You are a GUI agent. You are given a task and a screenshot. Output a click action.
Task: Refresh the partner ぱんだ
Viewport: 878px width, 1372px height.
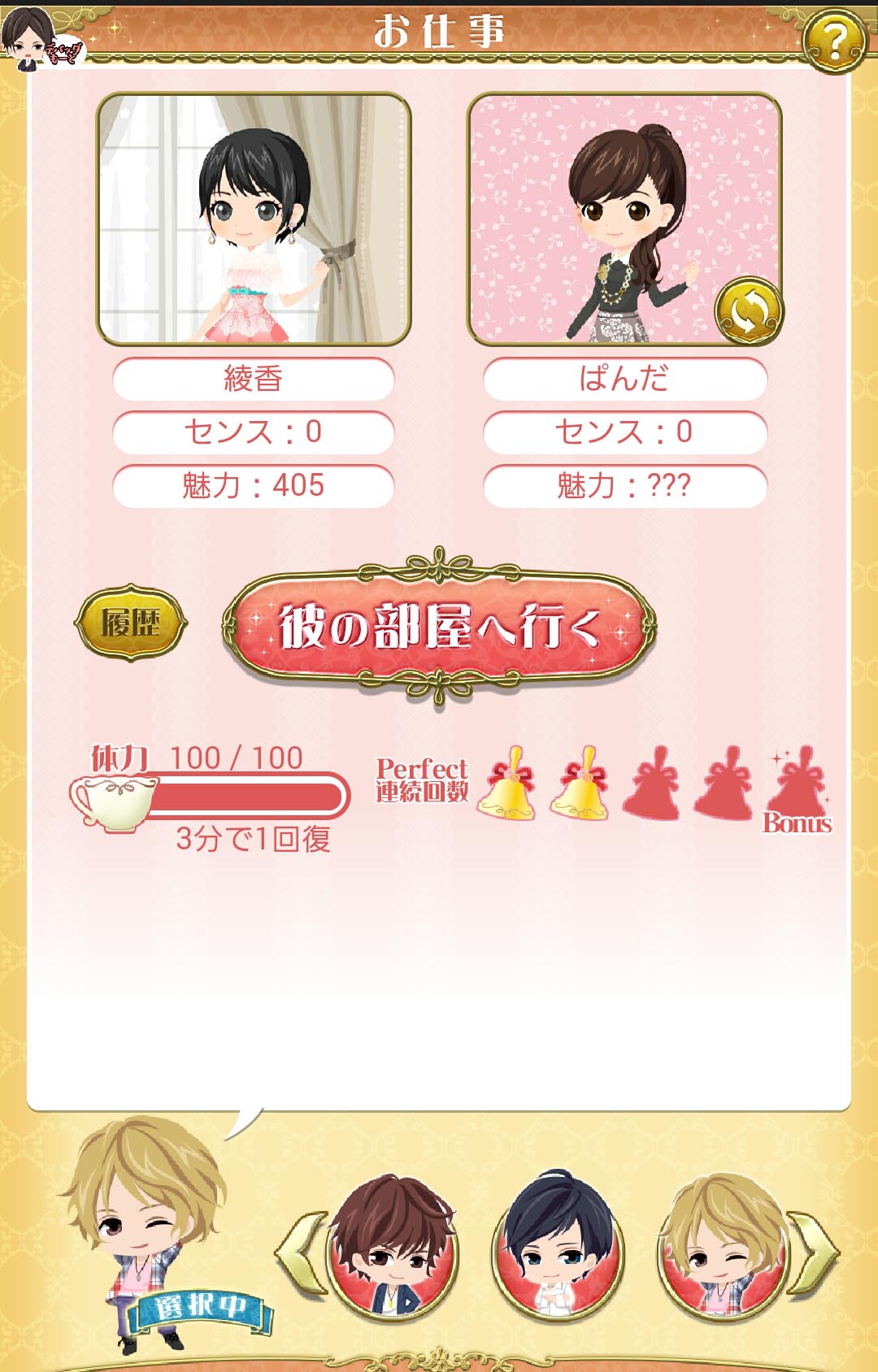(x=749, y=310)
